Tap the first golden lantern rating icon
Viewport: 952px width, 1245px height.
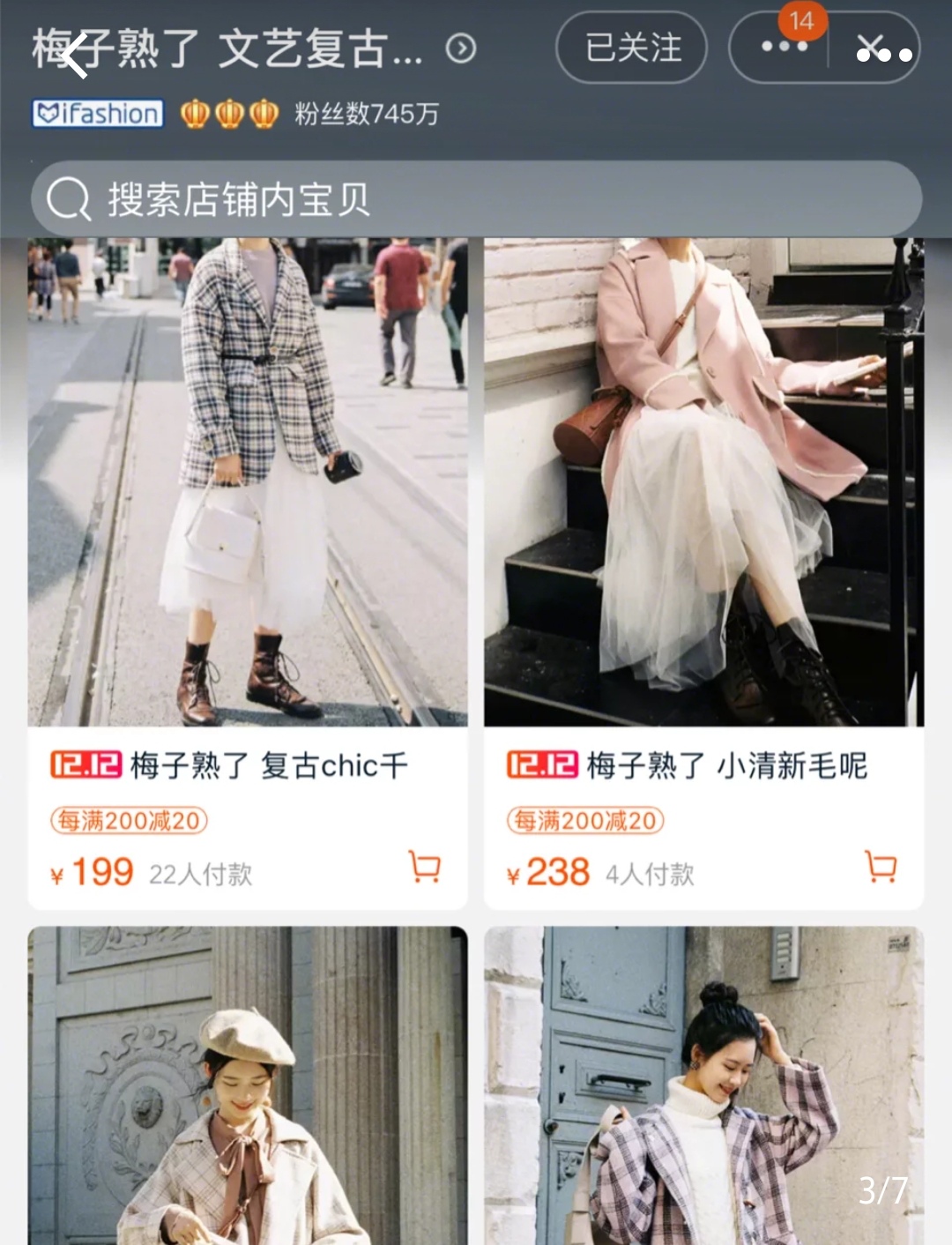point(195,114)
